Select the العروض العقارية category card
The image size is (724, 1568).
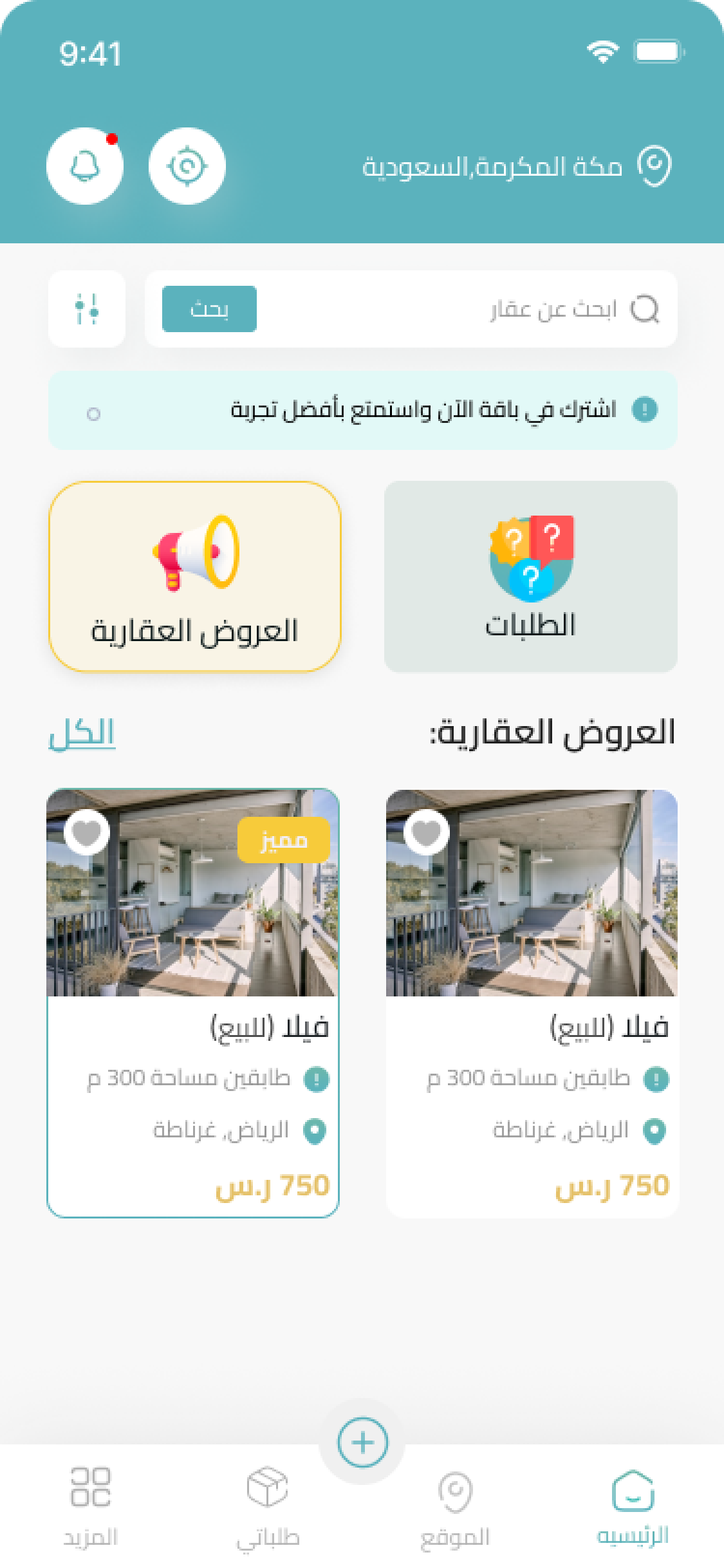(194, 576)
